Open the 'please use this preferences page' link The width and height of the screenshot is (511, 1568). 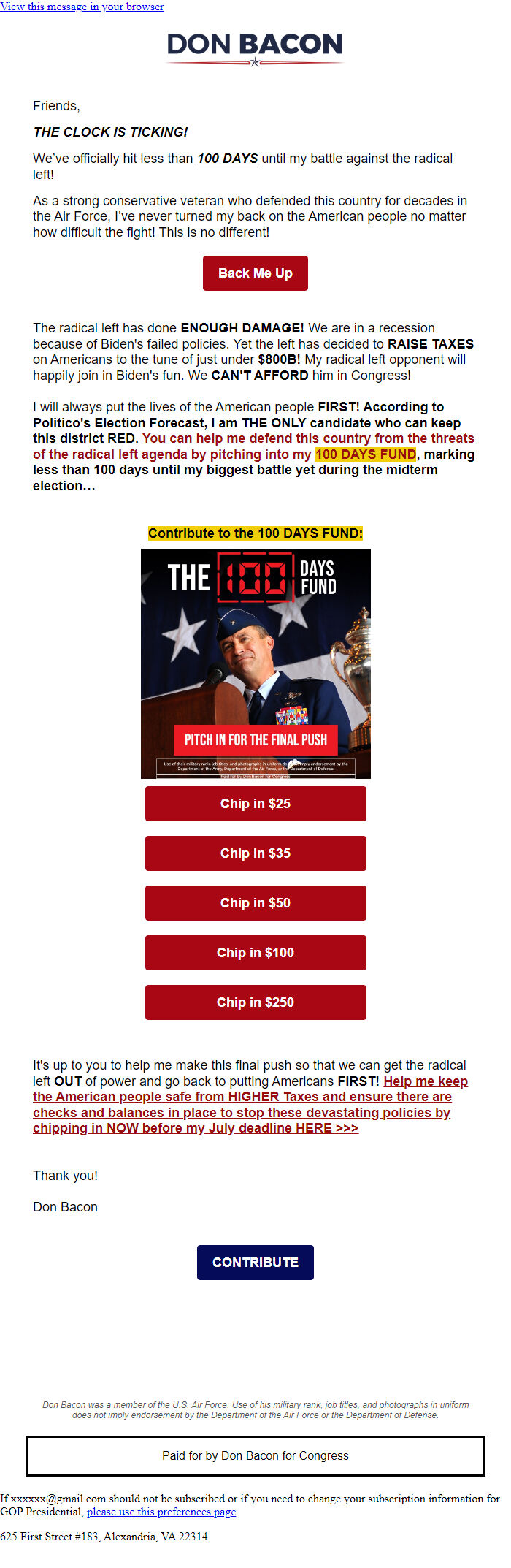click(x=161, y=1512)
